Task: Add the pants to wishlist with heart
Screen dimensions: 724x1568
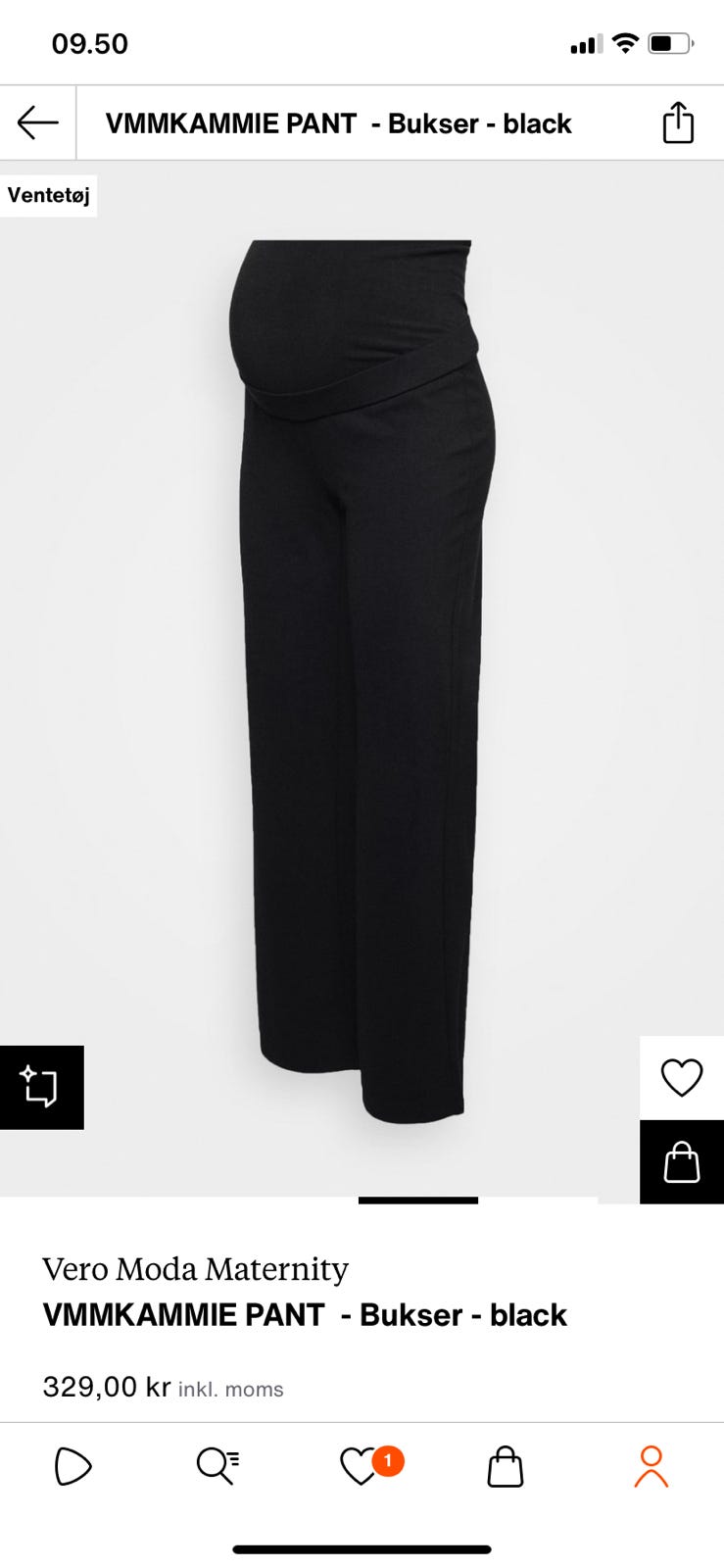Action: [x=681, y=1078]
